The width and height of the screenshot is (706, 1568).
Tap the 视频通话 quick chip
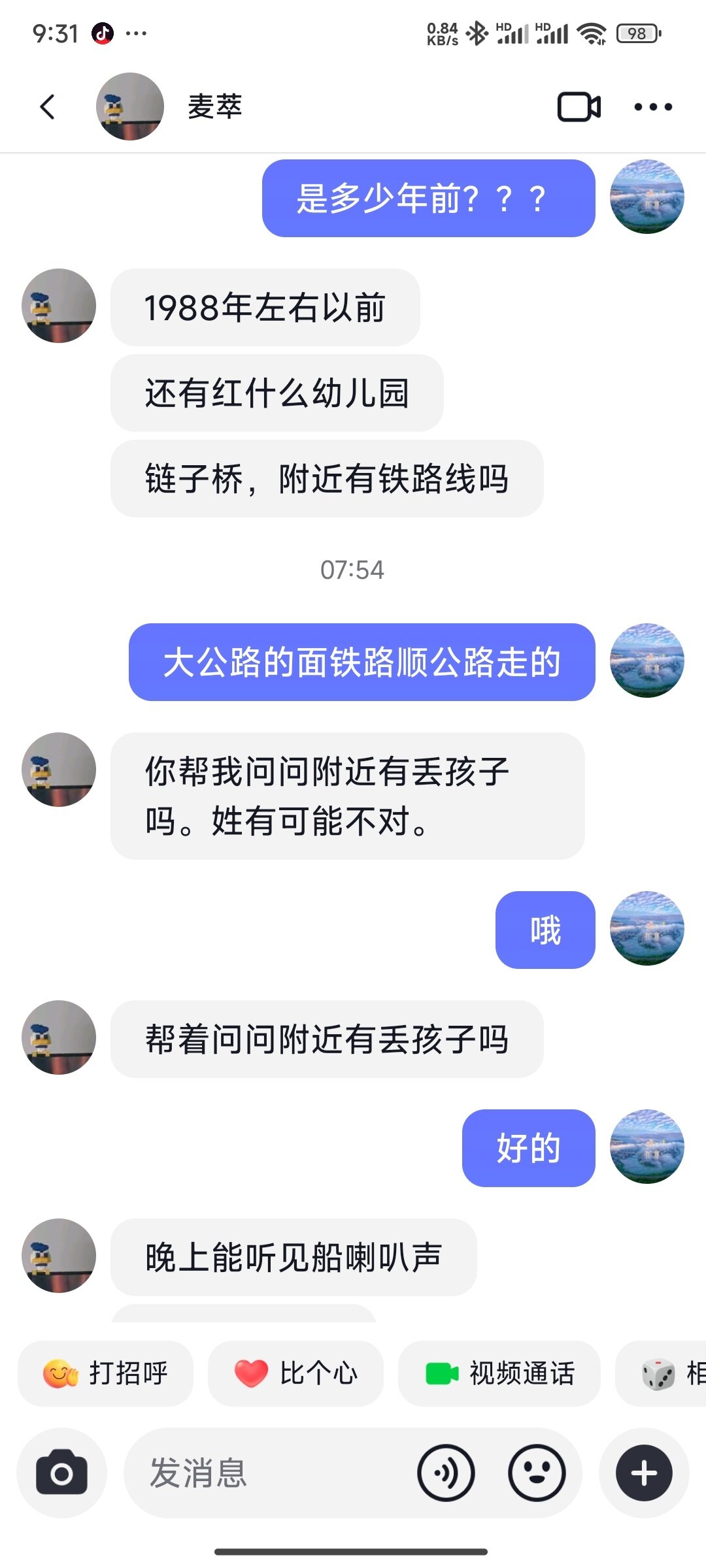click(x=499, y=1373)
